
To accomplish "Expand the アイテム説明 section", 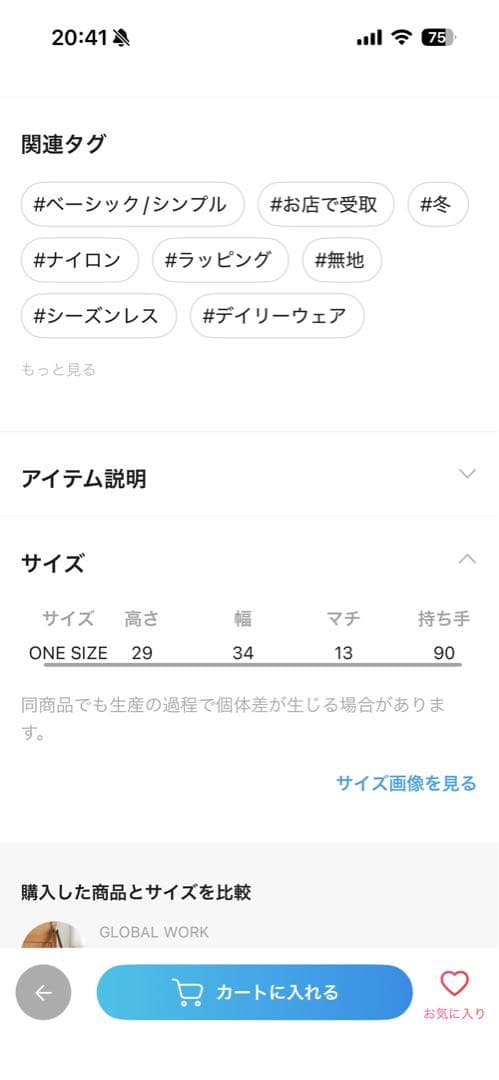I will [x=250, y=477].
